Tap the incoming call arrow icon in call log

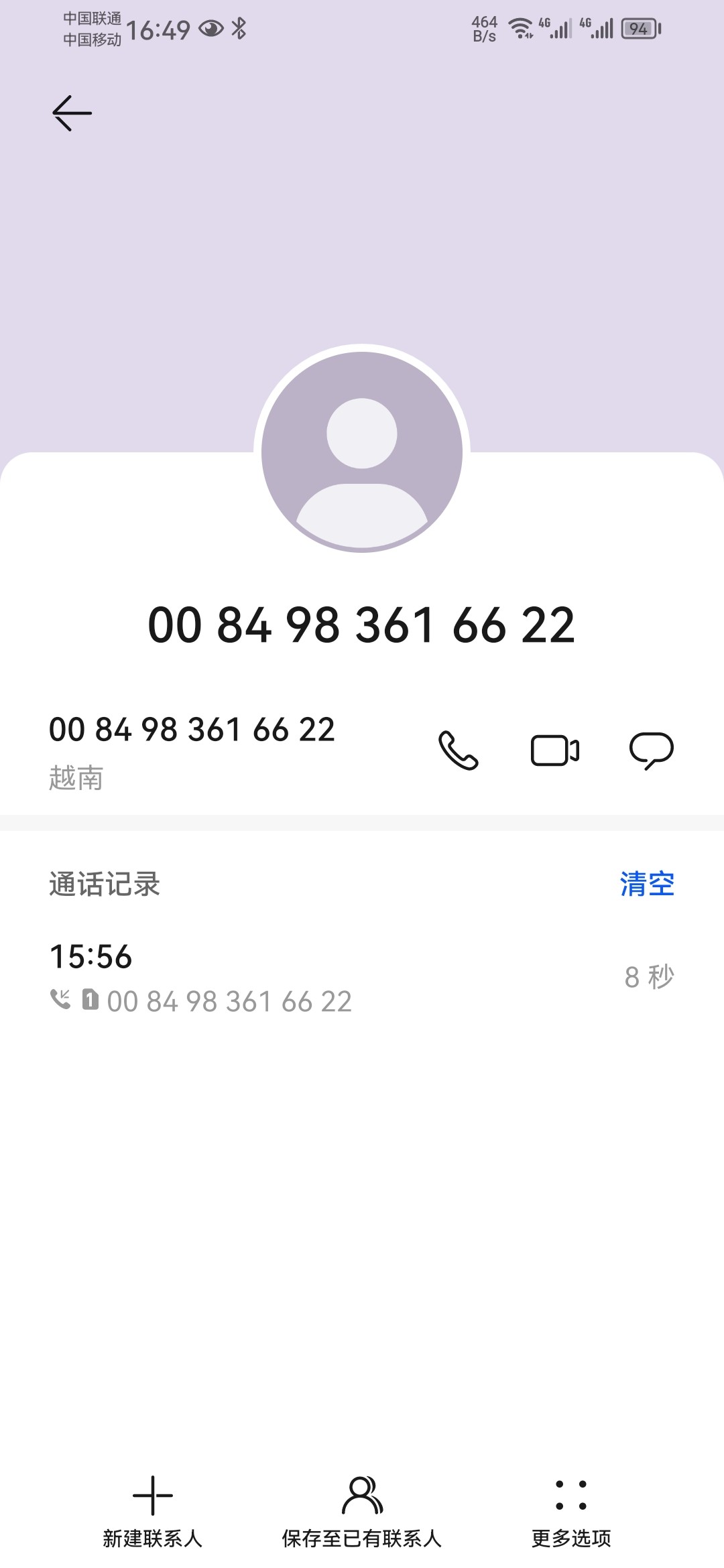click(x=60, y=999)
